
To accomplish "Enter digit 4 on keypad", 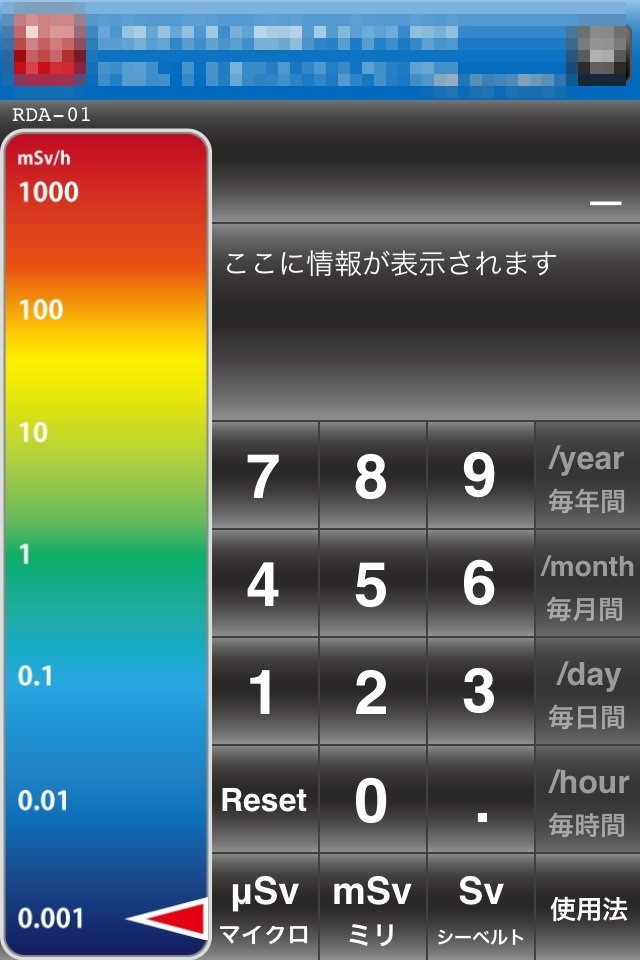I will pyautogui.click(x=265, y=583).
